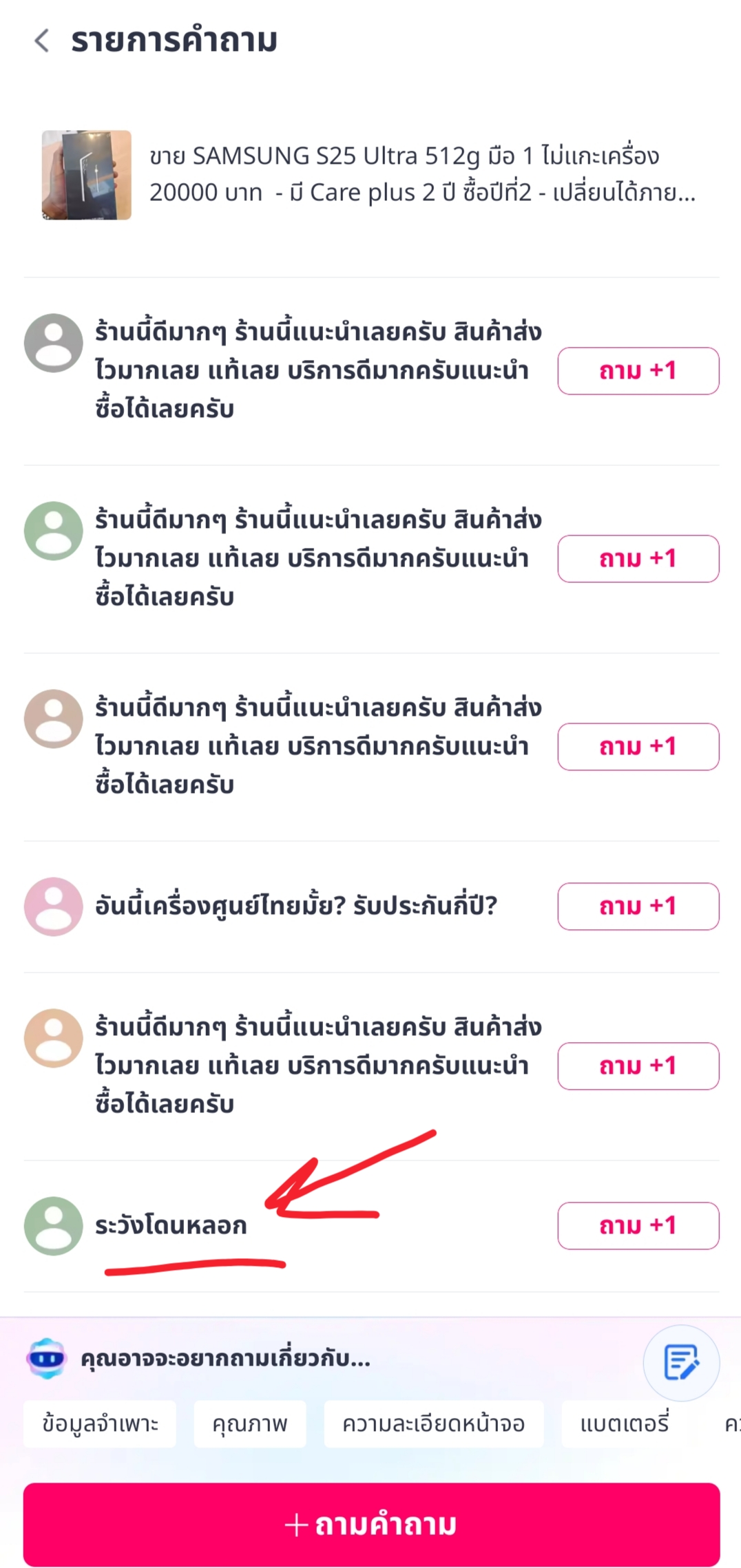This screenshot has width=741, height=1568.
Task: Pick the แบตเตอรี่ suggestion chip
Action: (x=624, y=1424)
